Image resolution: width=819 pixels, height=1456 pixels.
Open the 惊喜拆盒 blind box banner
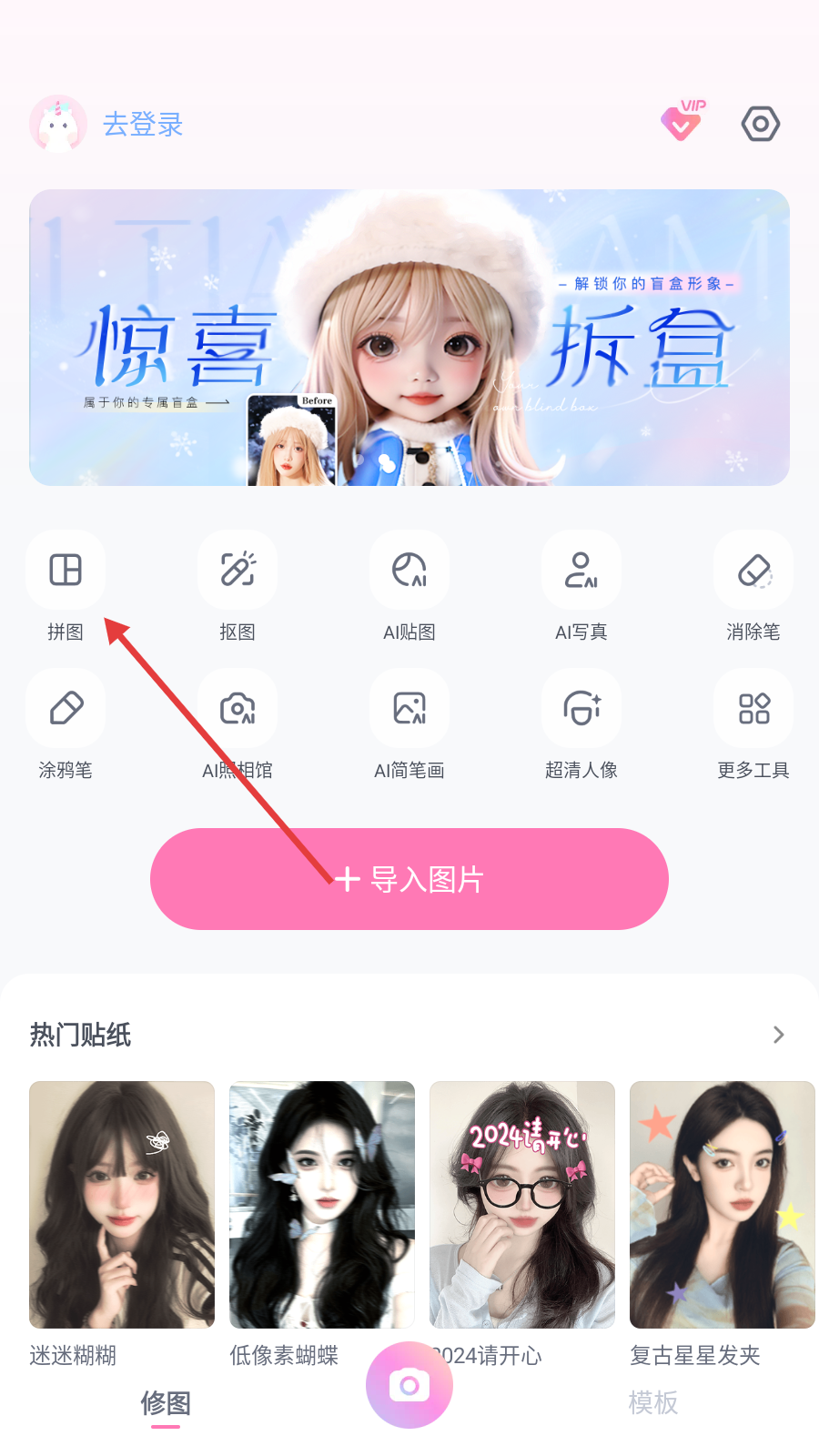(409, 338)
